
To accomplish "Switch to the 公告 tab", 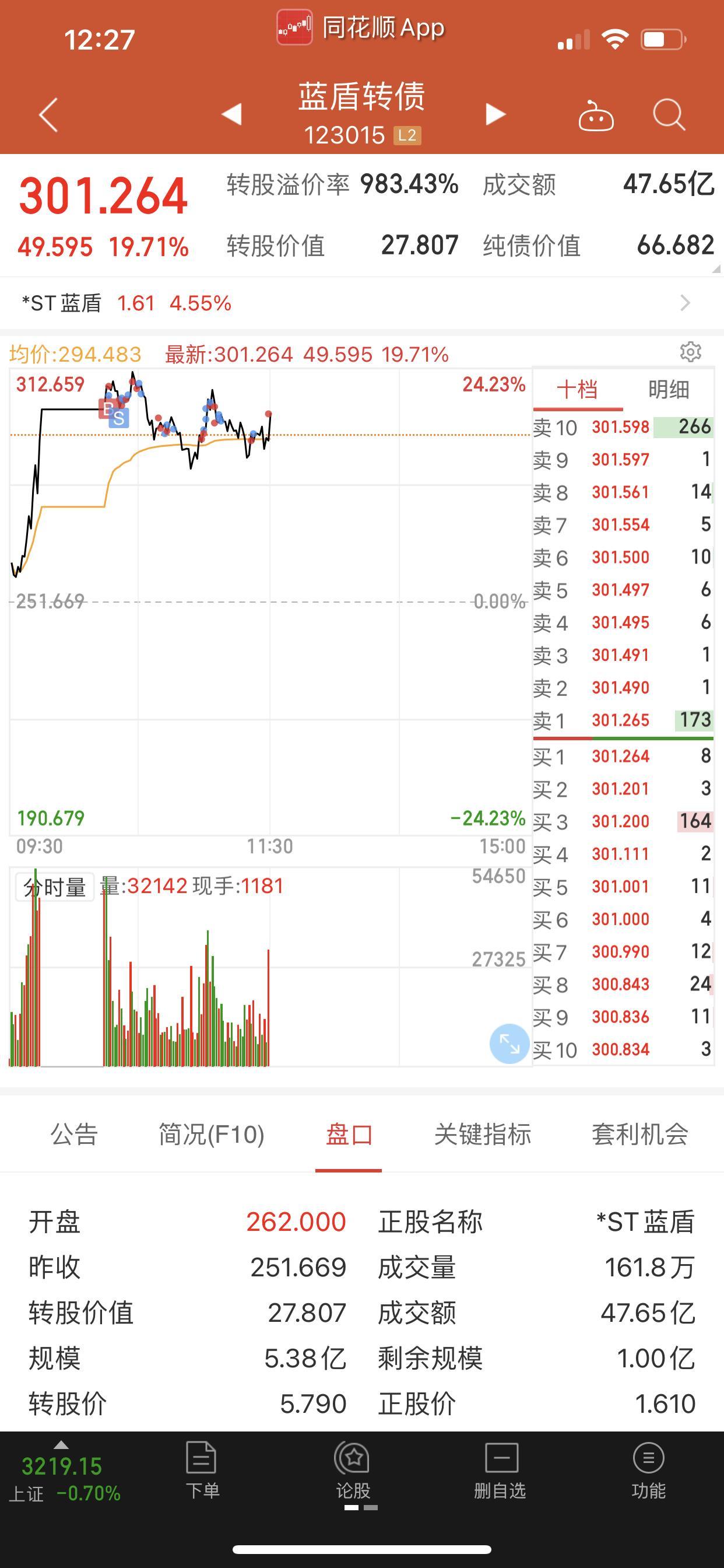I will (x=74, y=1135).
